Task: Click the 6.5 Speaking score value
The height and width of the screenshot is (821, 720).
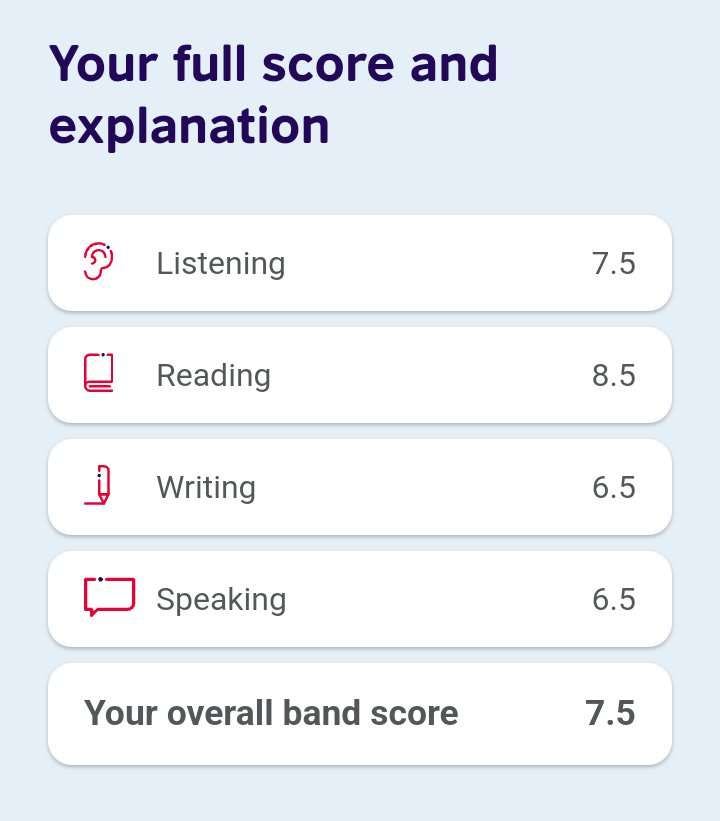Action: click(x=615, y=598)
